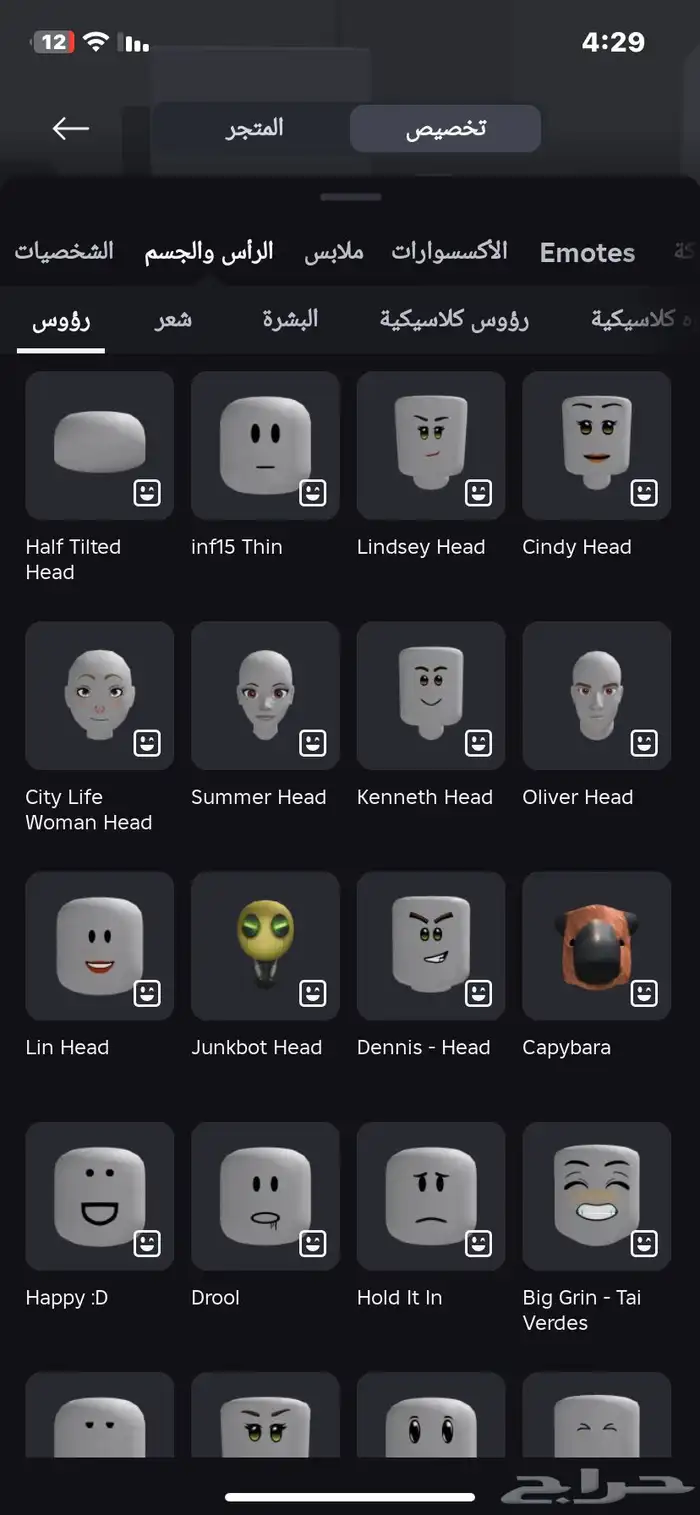Viewport: 700px width, 1515px height.
Task: Open the الأكسسوارات category
Action: tap(449, 251)
